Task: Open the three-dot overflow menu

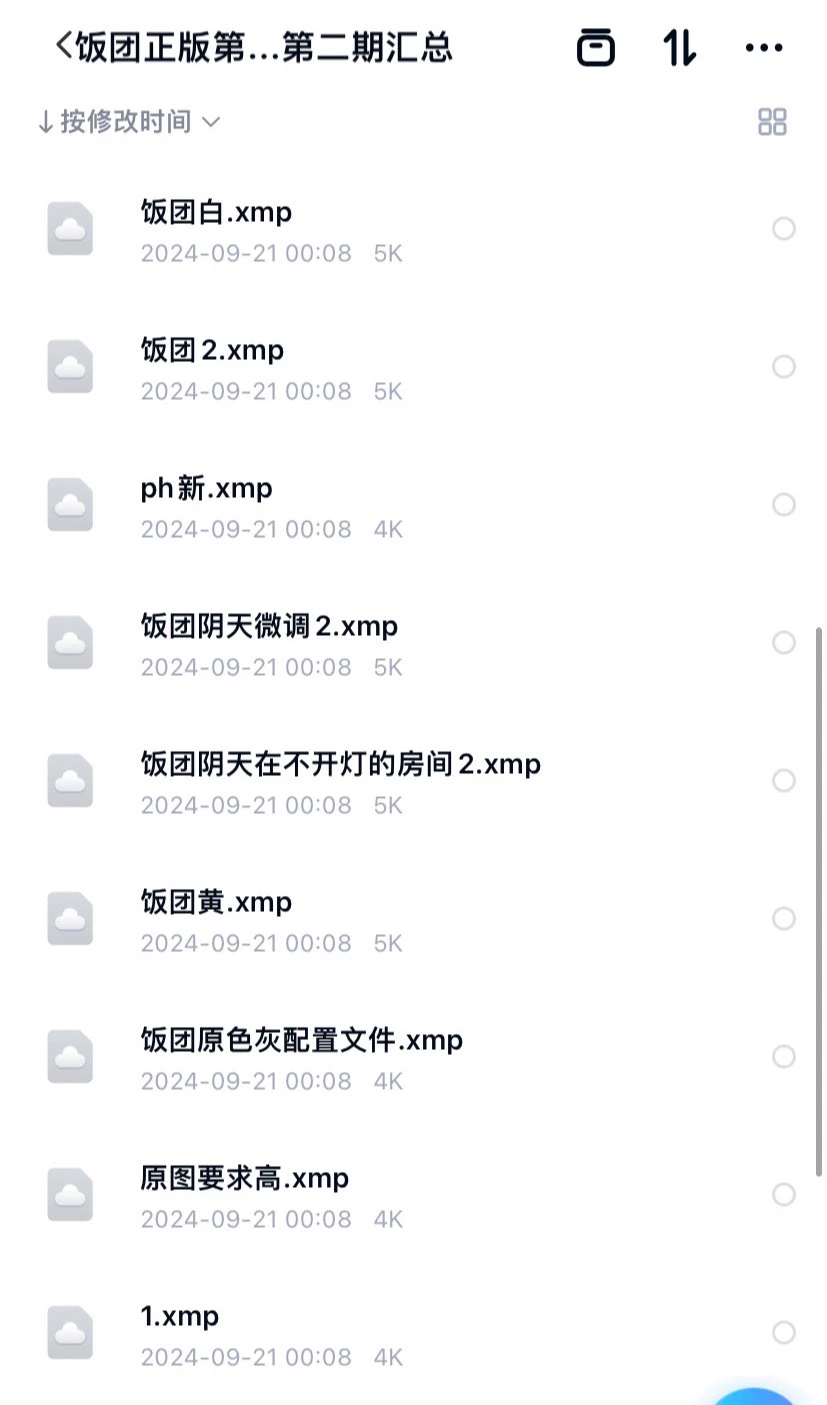Action: point(764,47)
